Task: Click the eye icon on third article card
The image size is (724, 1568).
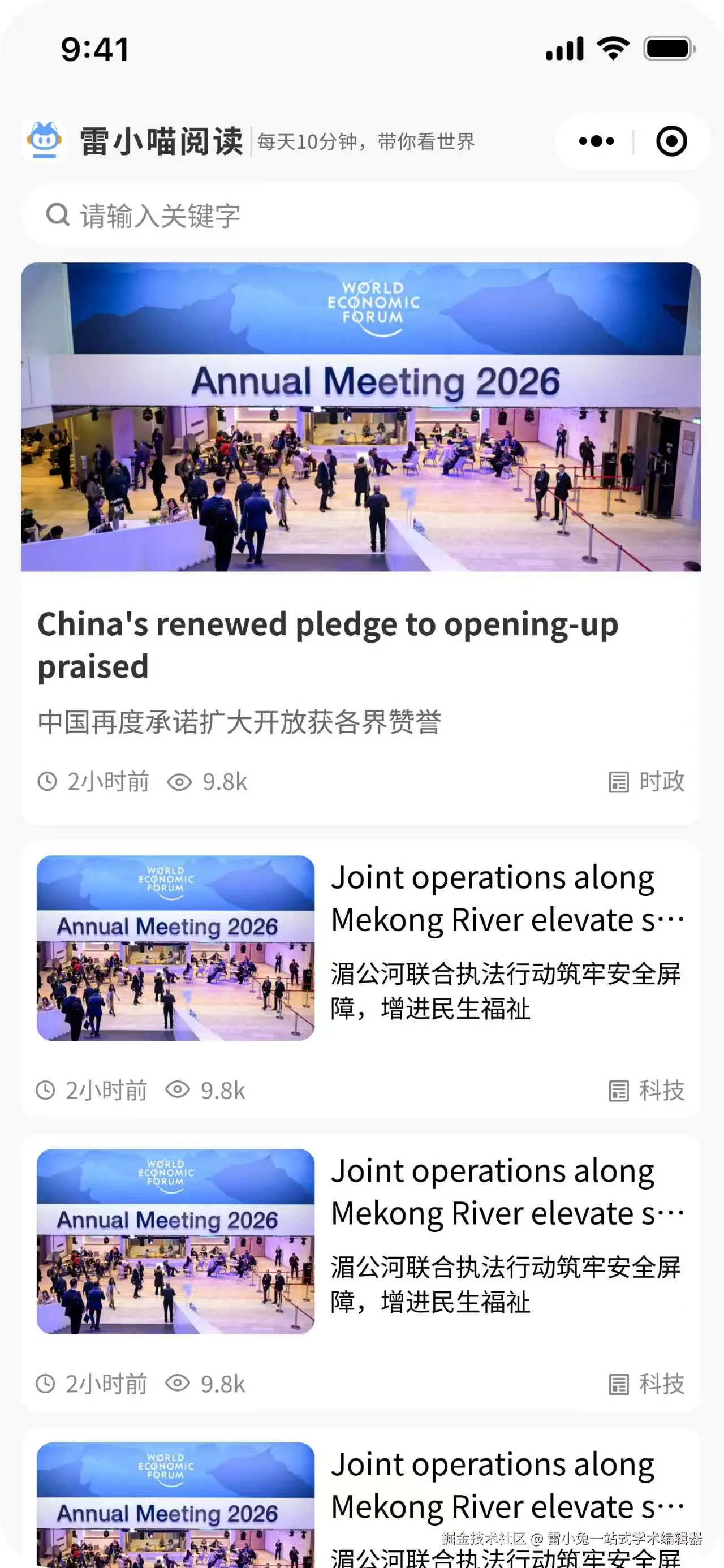Action: [x=179, y=1384]
